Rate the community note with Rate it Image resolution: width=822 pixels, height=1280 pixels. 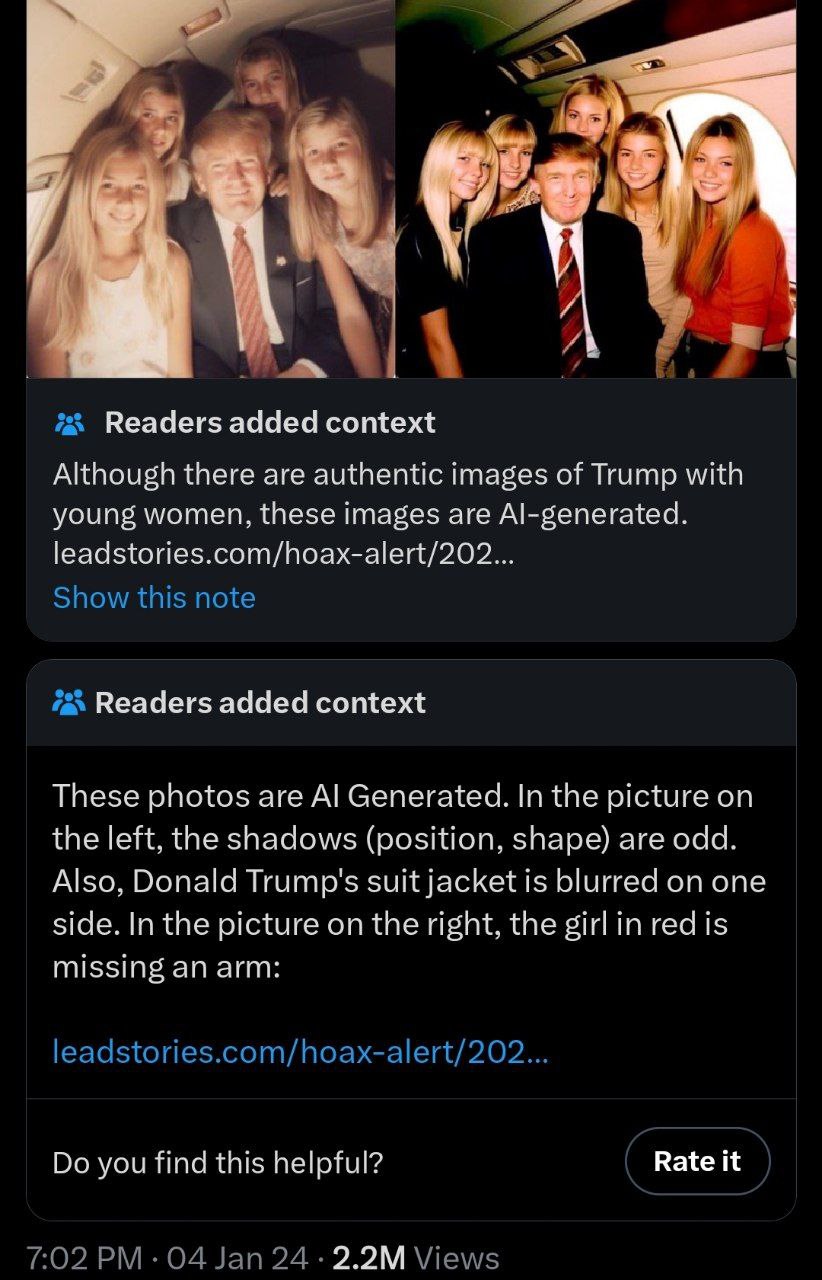697,1161
